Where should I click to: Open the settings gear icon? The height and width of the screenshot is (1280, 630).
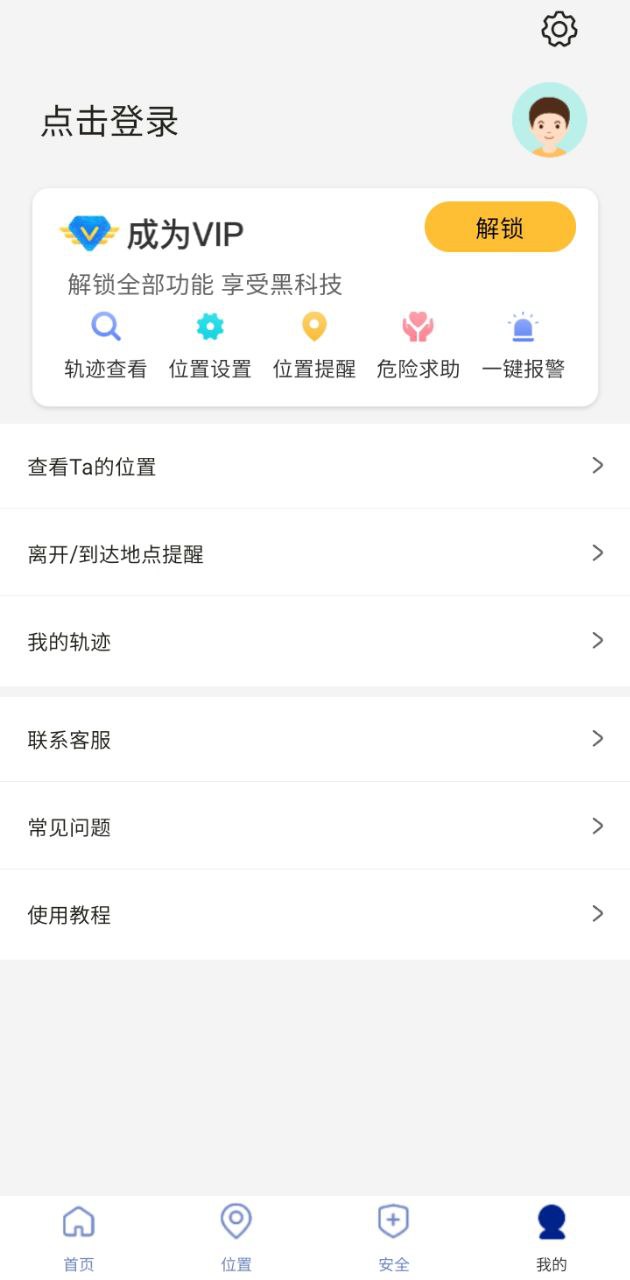559,29
